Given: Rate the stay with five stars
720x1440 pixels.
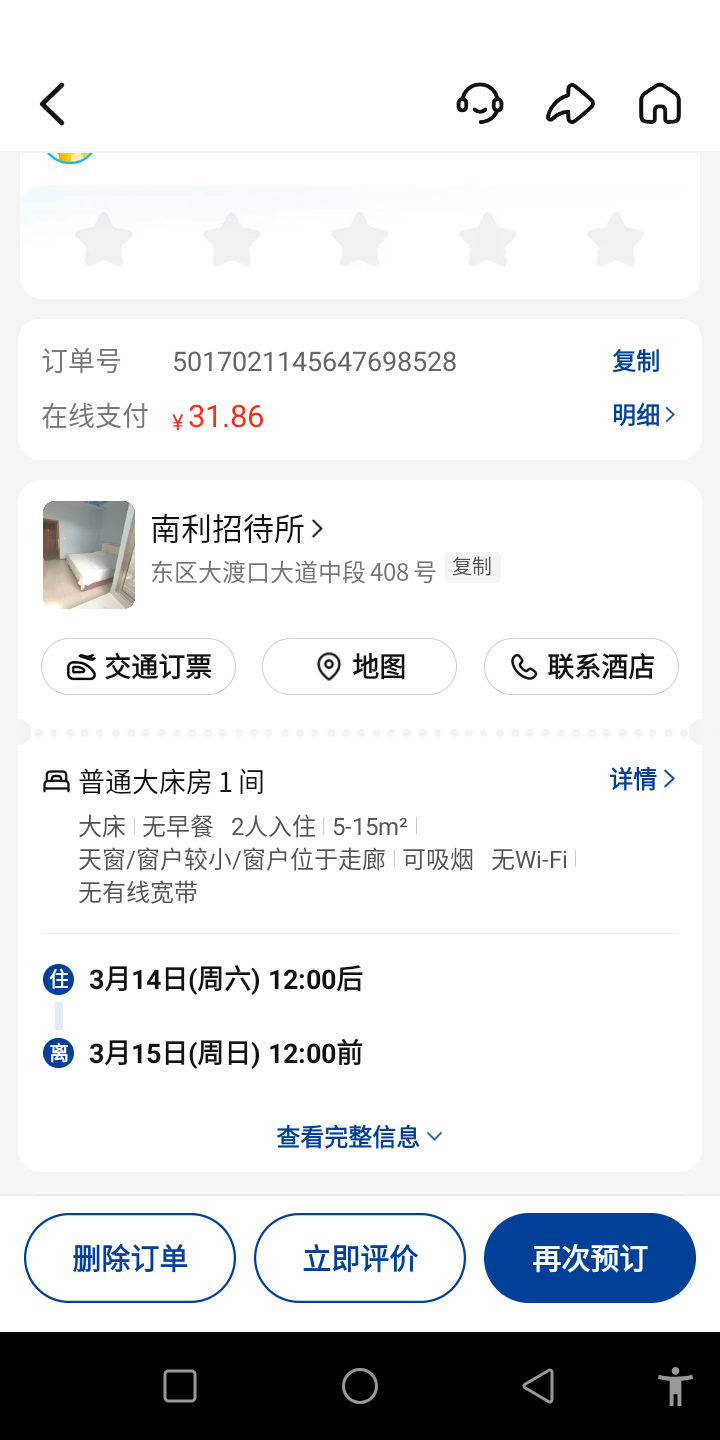Looking at the screenshot, I should (x=615, y=240).
